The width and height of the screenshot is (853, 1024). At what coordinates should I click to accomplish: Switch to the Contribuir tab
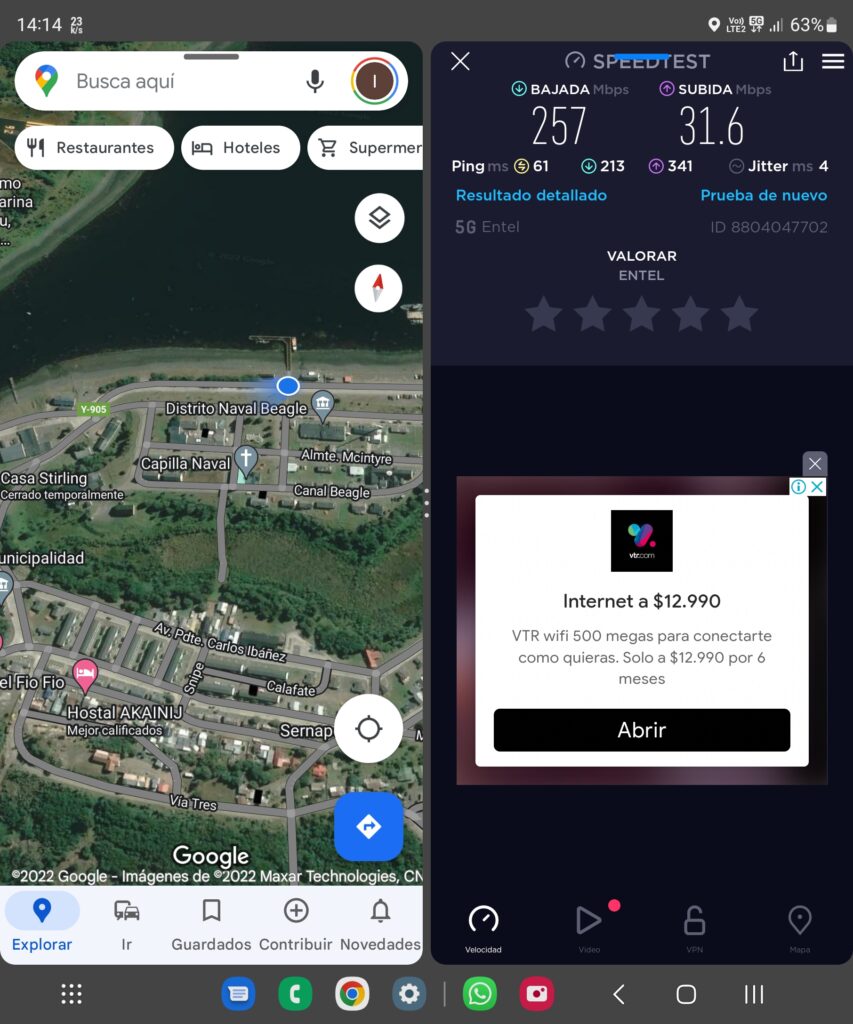tap(296, 924)
